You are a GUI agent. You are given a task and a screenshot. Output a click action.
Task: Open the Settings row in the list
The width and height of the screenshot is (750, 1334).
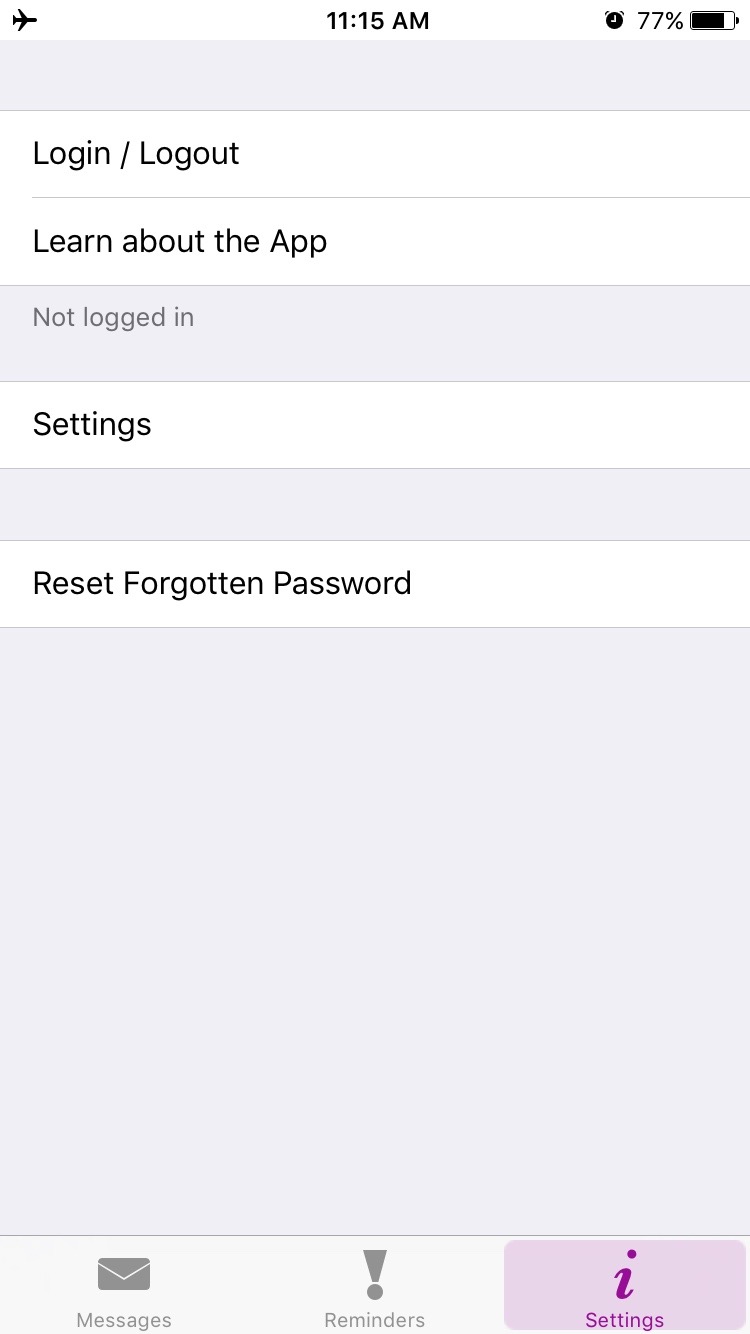375,425
